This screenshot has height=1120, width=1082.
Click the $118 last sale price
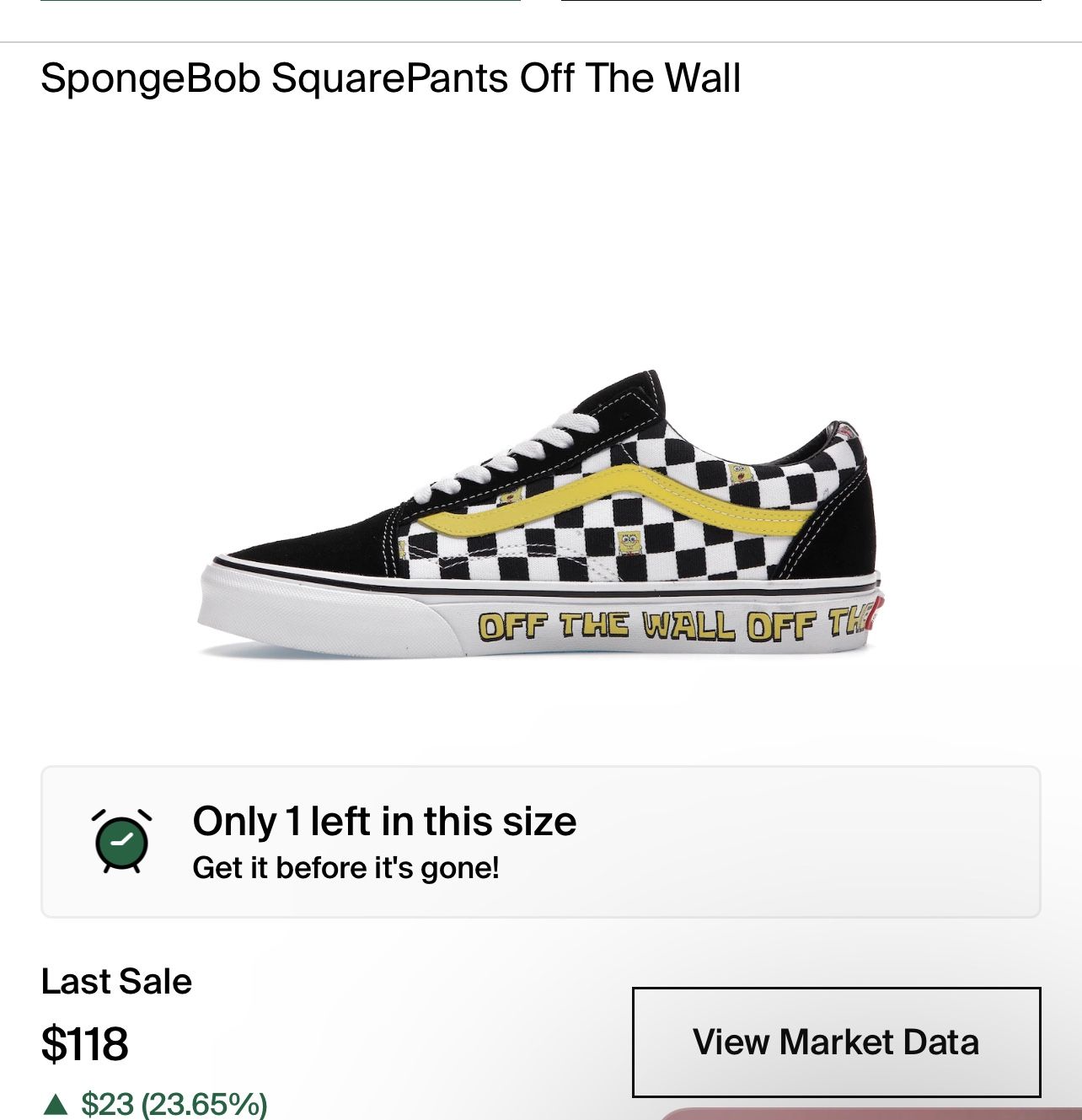(x=86, y=1042)
